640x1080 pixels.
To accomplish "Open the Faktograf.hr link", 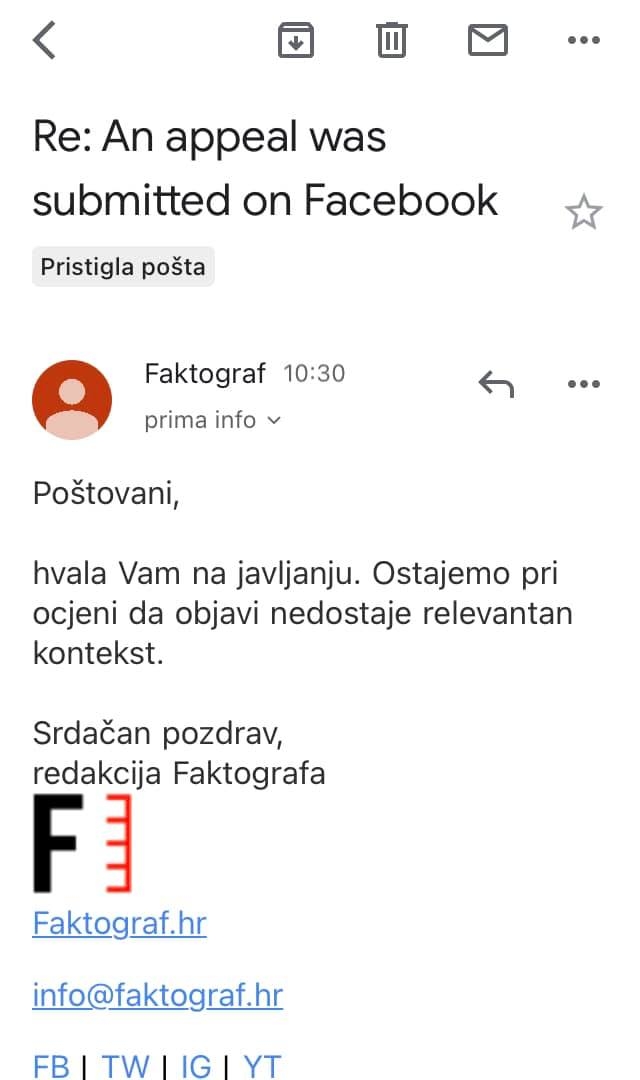I will coord(120,923).
